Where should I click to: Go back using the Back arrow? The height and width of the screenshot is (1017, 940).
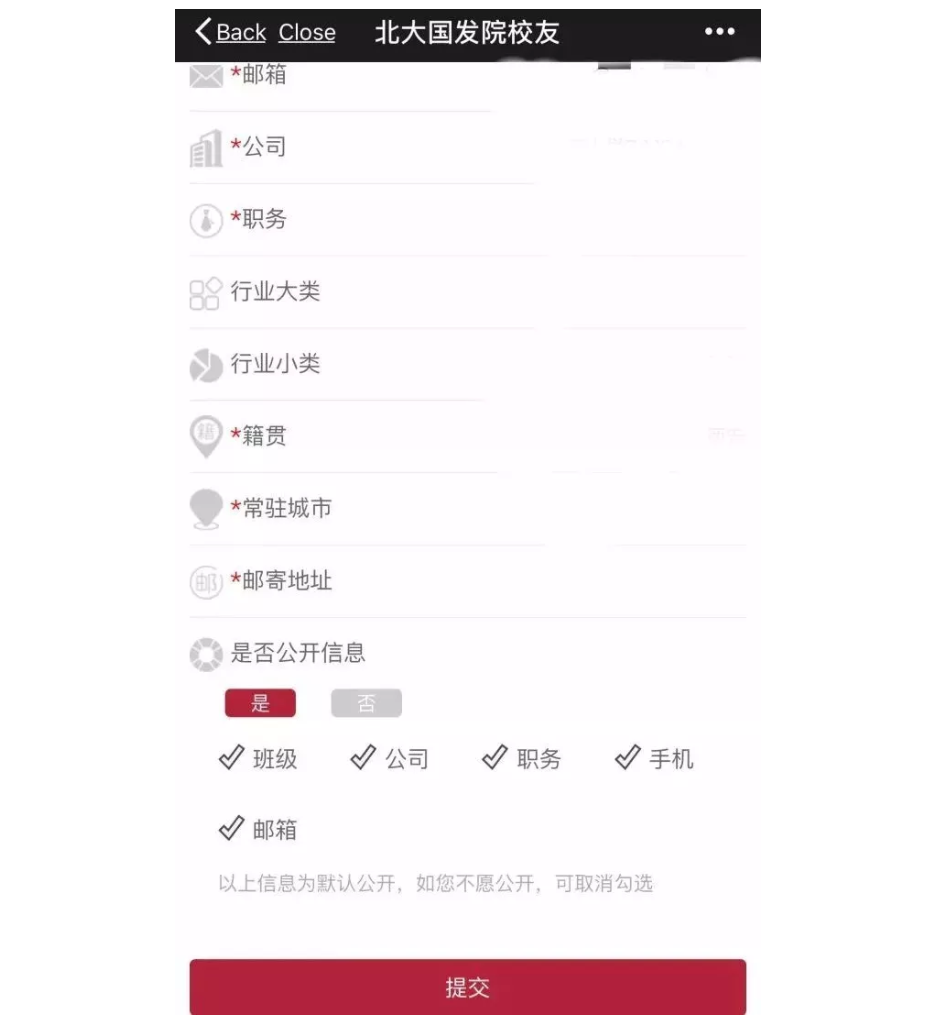[231, 32]
